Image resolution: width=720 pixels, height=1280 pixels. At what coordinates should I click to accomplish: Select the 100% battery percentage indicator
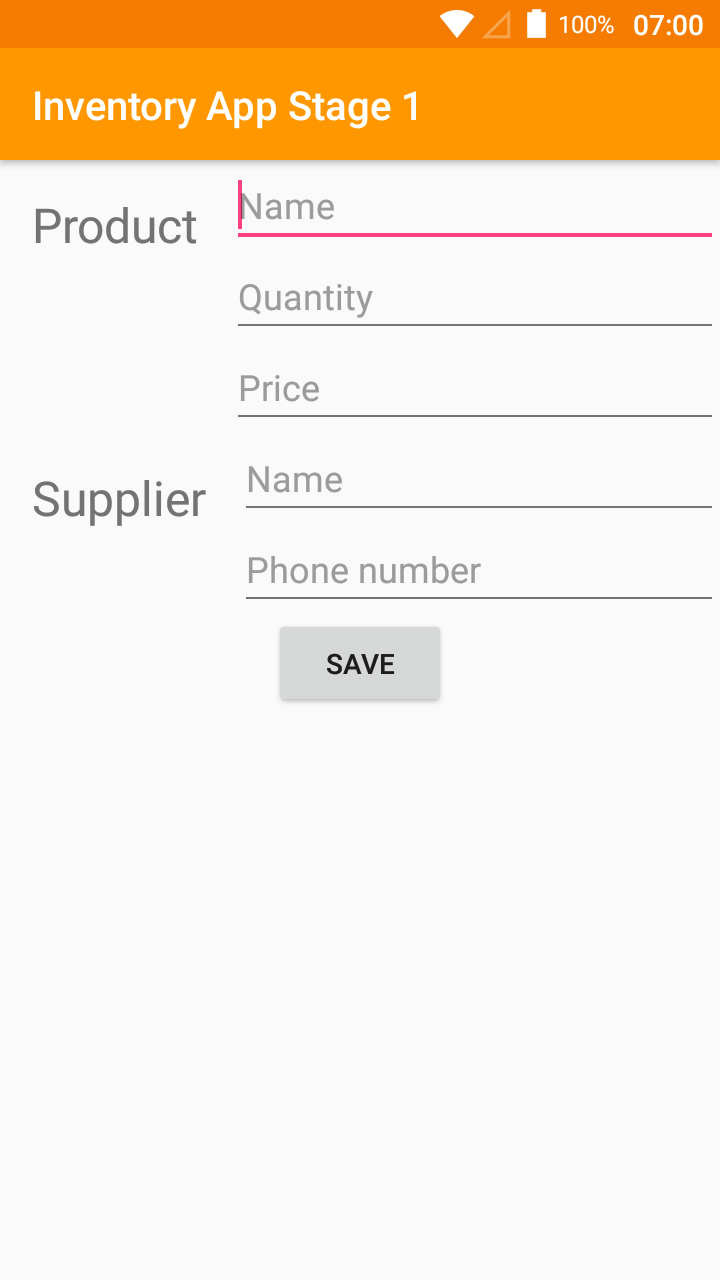point(586,24)
